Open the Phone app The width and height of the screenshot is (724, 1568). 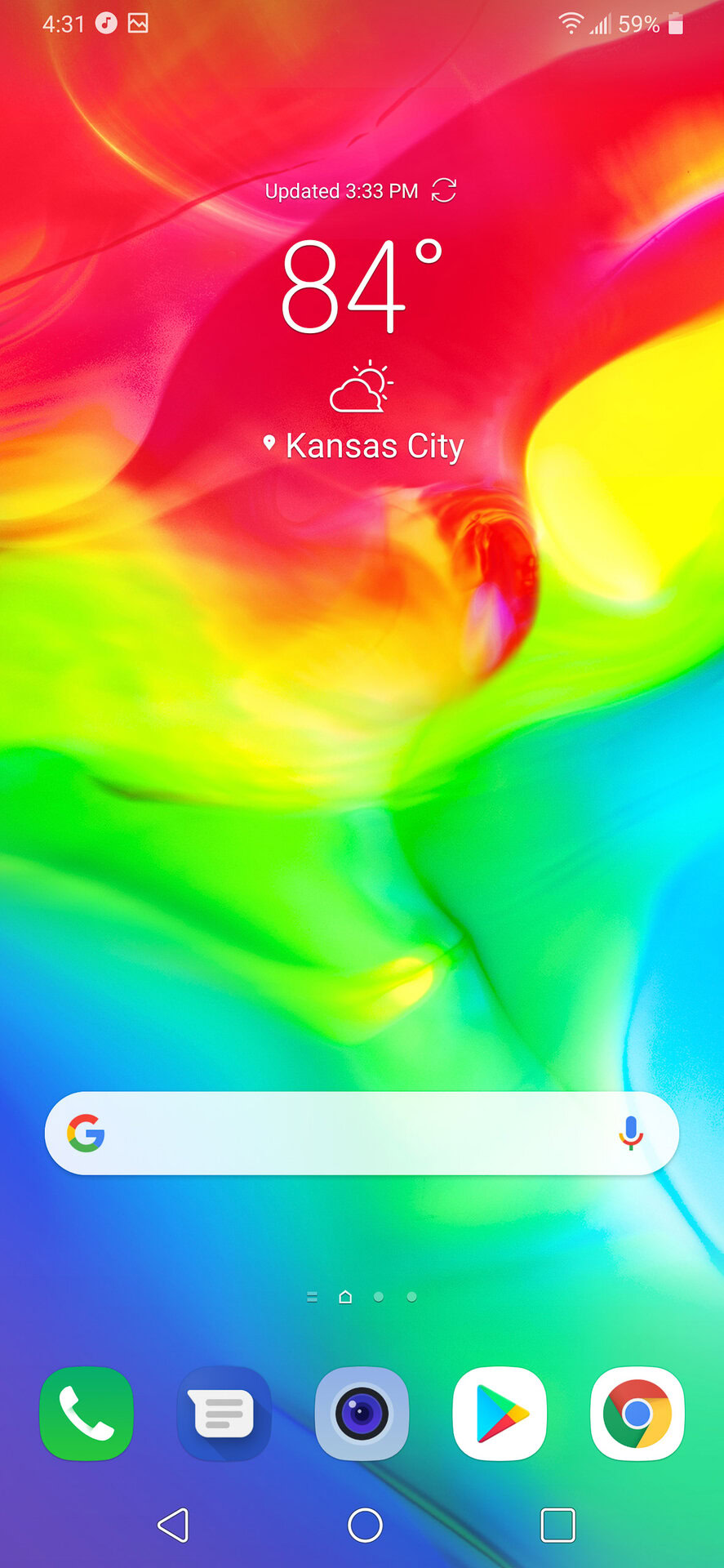[x=87, y=1414]
